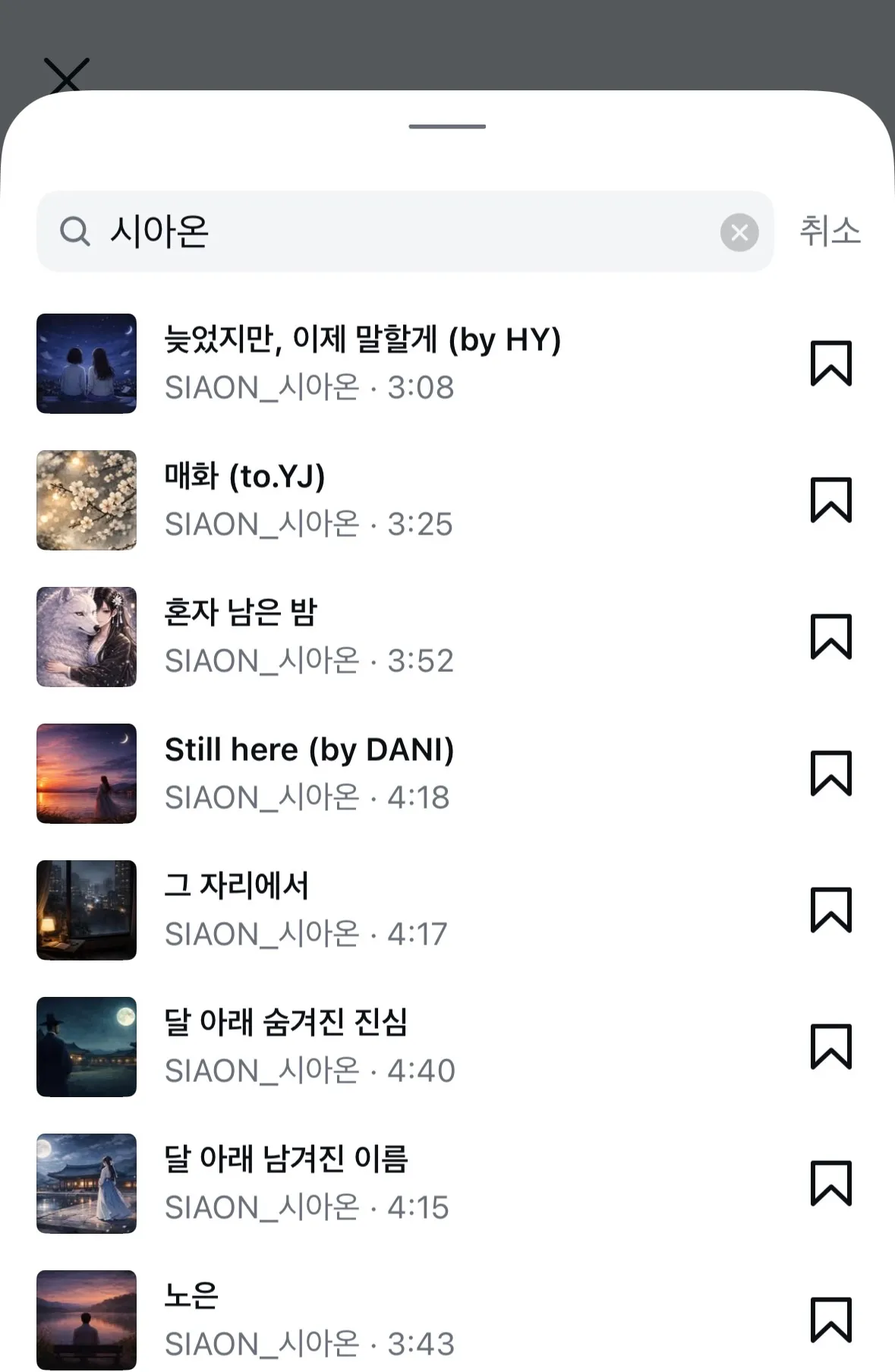895x1372 pixels.
Task: Close the screen with the X at top
Action: click(x=67, y=74)
